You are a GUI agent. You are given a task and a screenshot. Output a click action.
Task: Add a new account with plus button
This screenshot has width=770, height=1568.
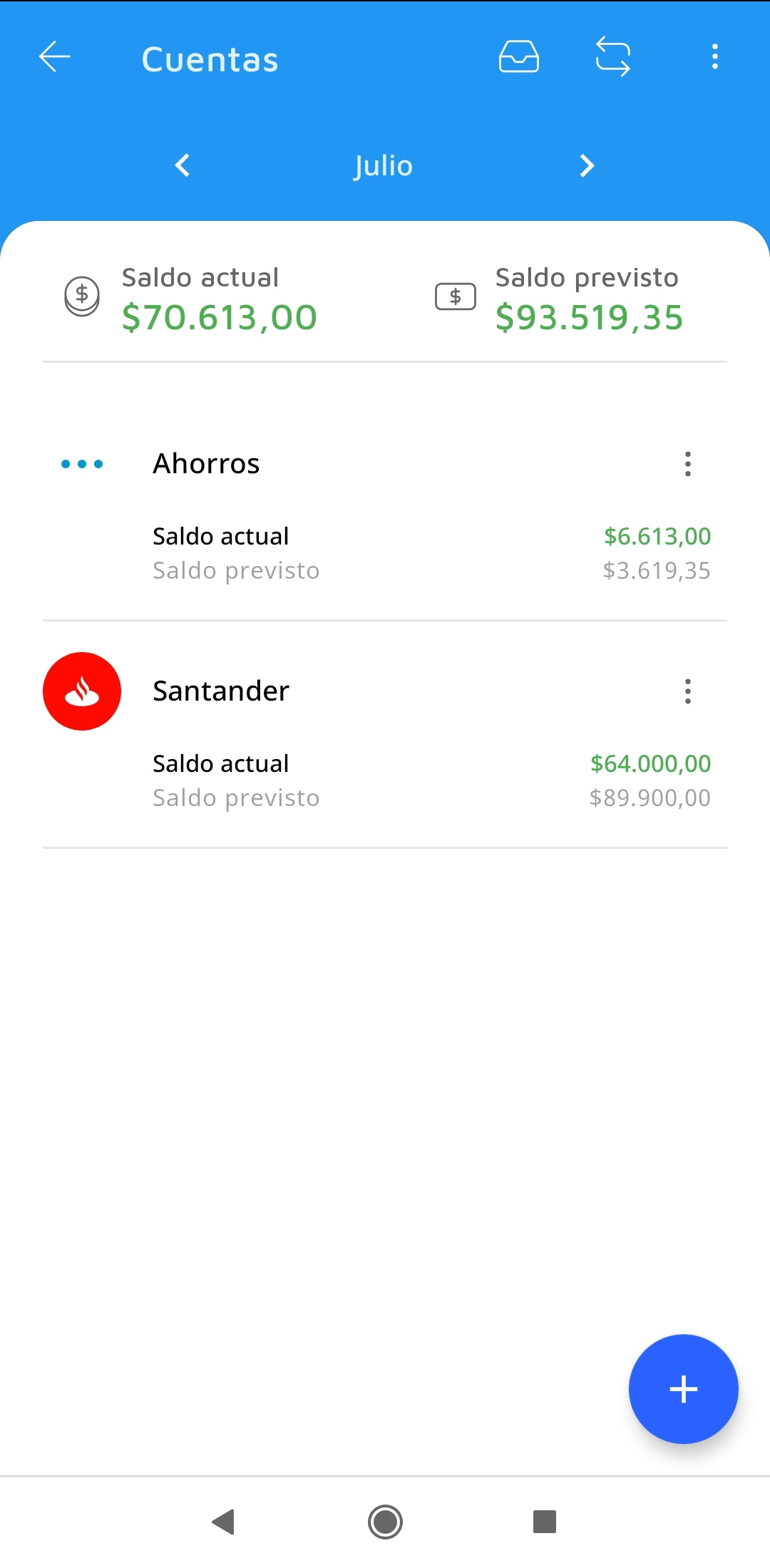[683, 1389]
